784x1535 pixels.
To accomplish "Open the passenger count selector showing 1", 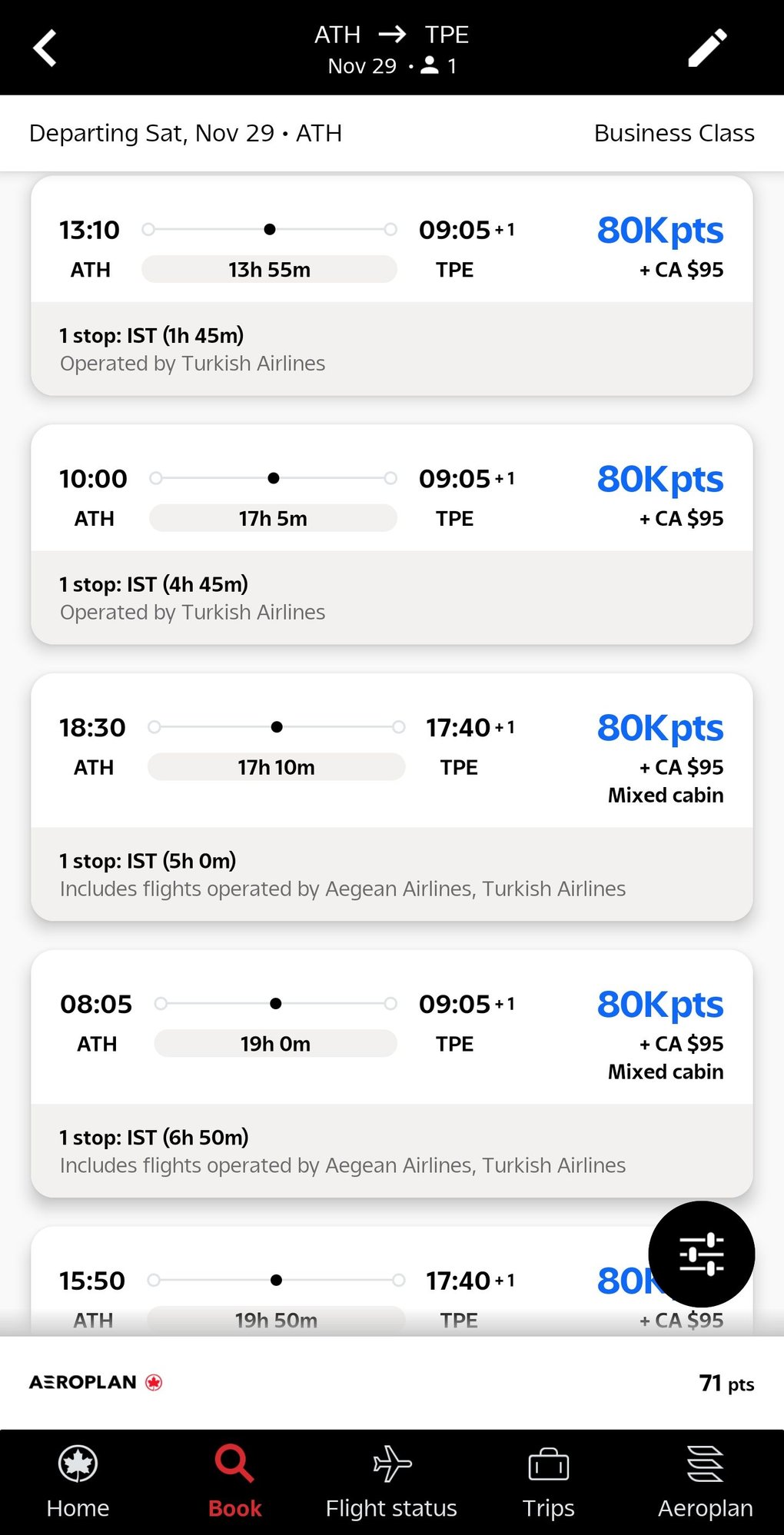I will [440, 66].
